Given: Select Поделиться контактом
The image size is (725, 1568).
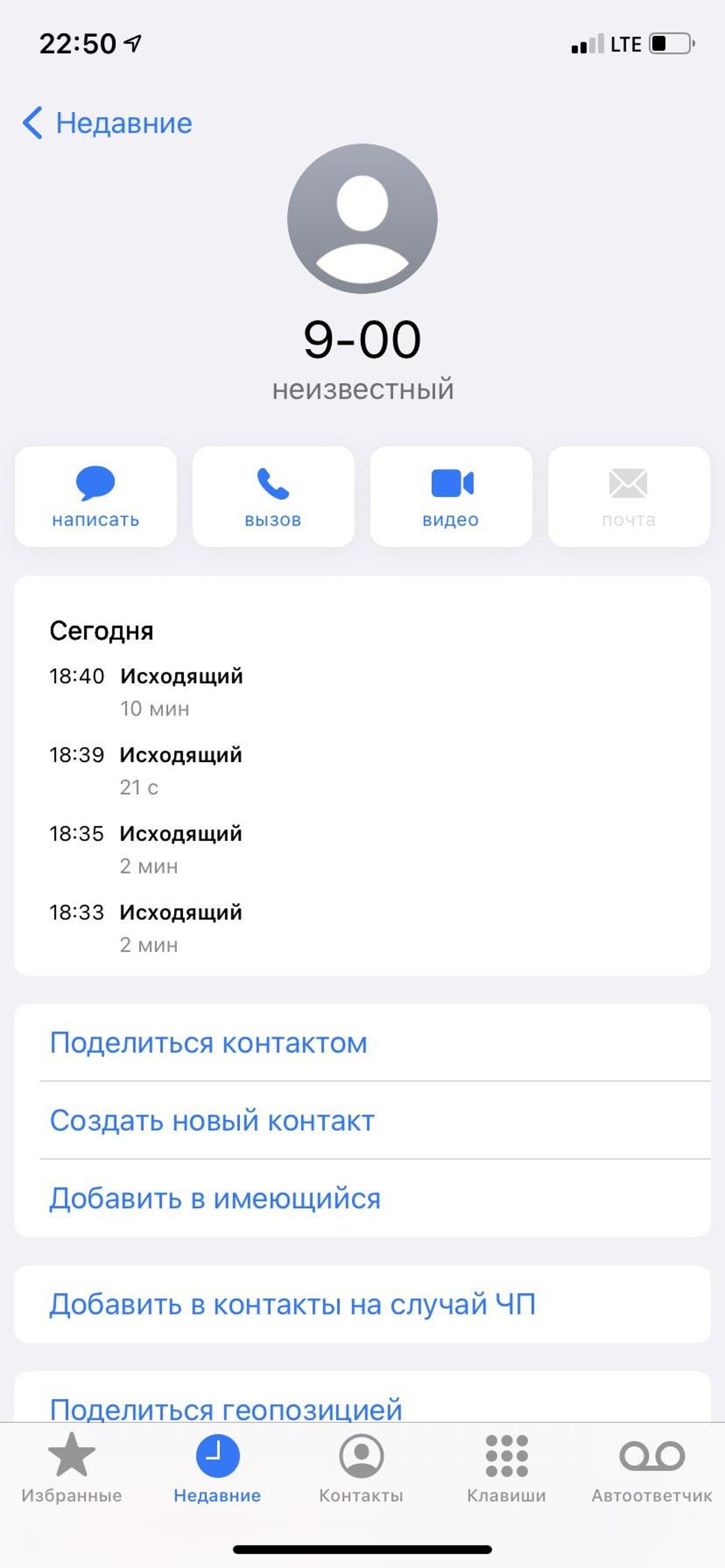Looking at the screenshot, I should (362, 1043).
